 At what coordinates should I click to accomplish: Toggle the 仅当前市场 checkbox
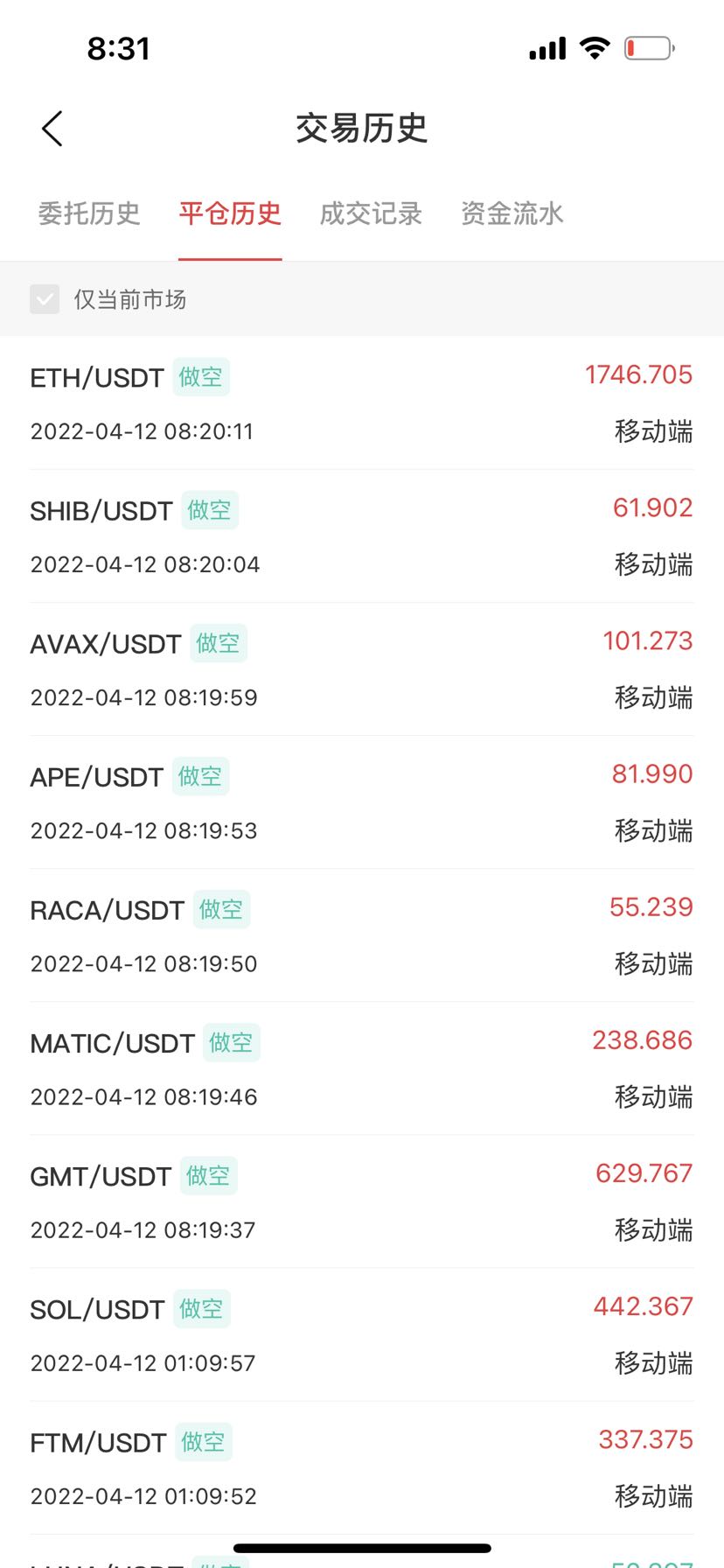tap(45, 299)
